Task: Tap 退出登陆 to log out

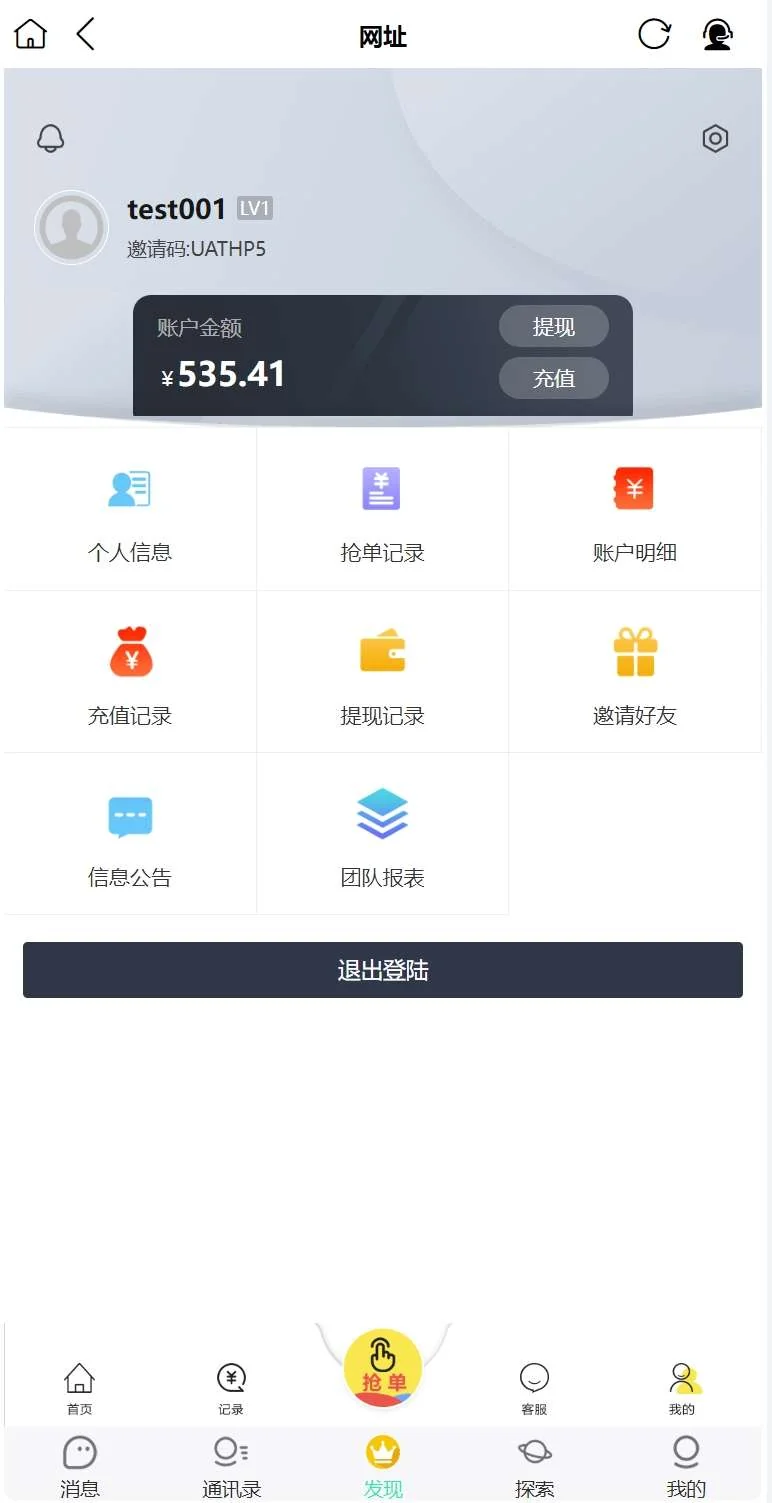Action: tap(382, 970)
